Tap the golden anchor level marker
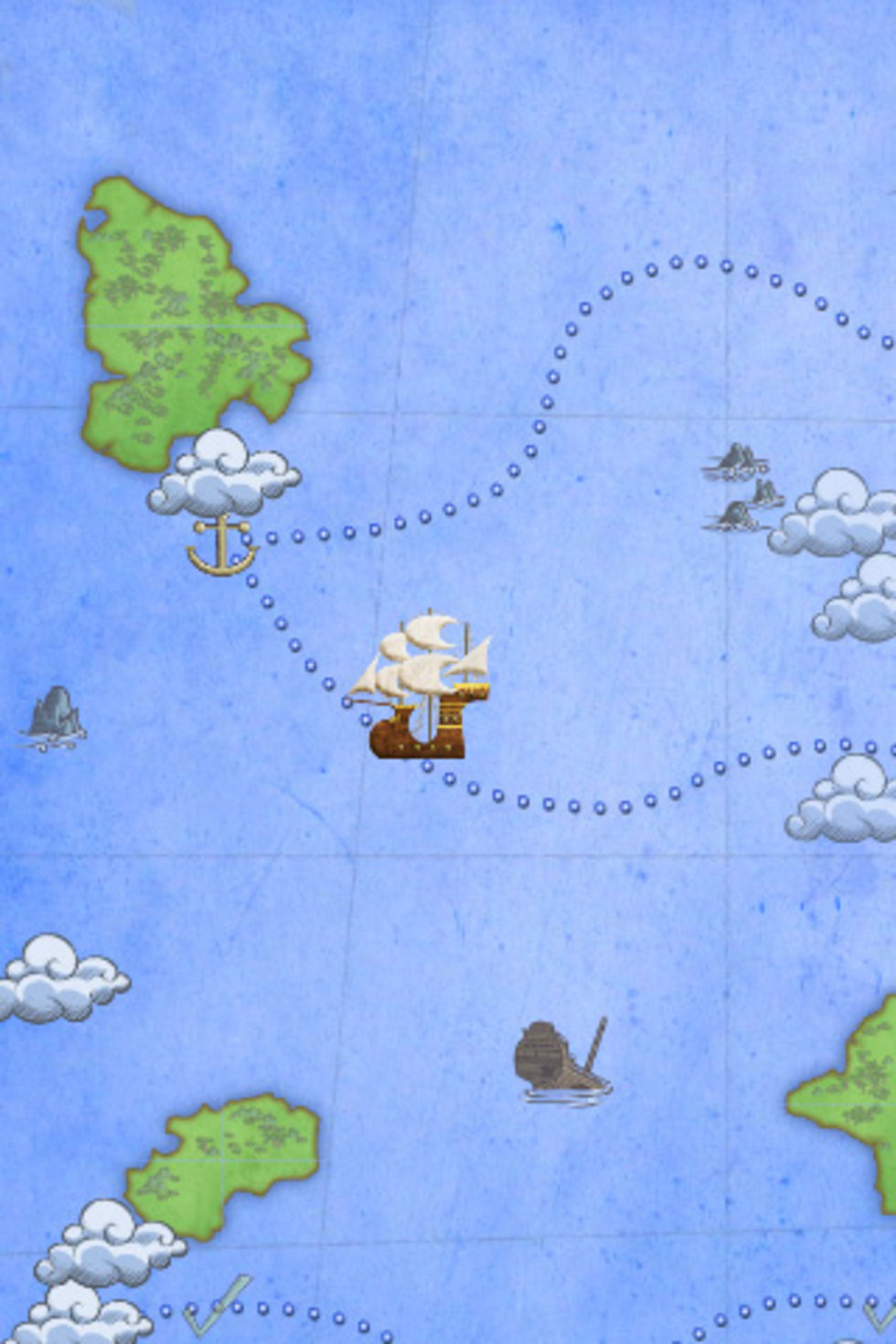Image resolution: width=896 pixels, height=1344 pixels. [x=222, y=546]
